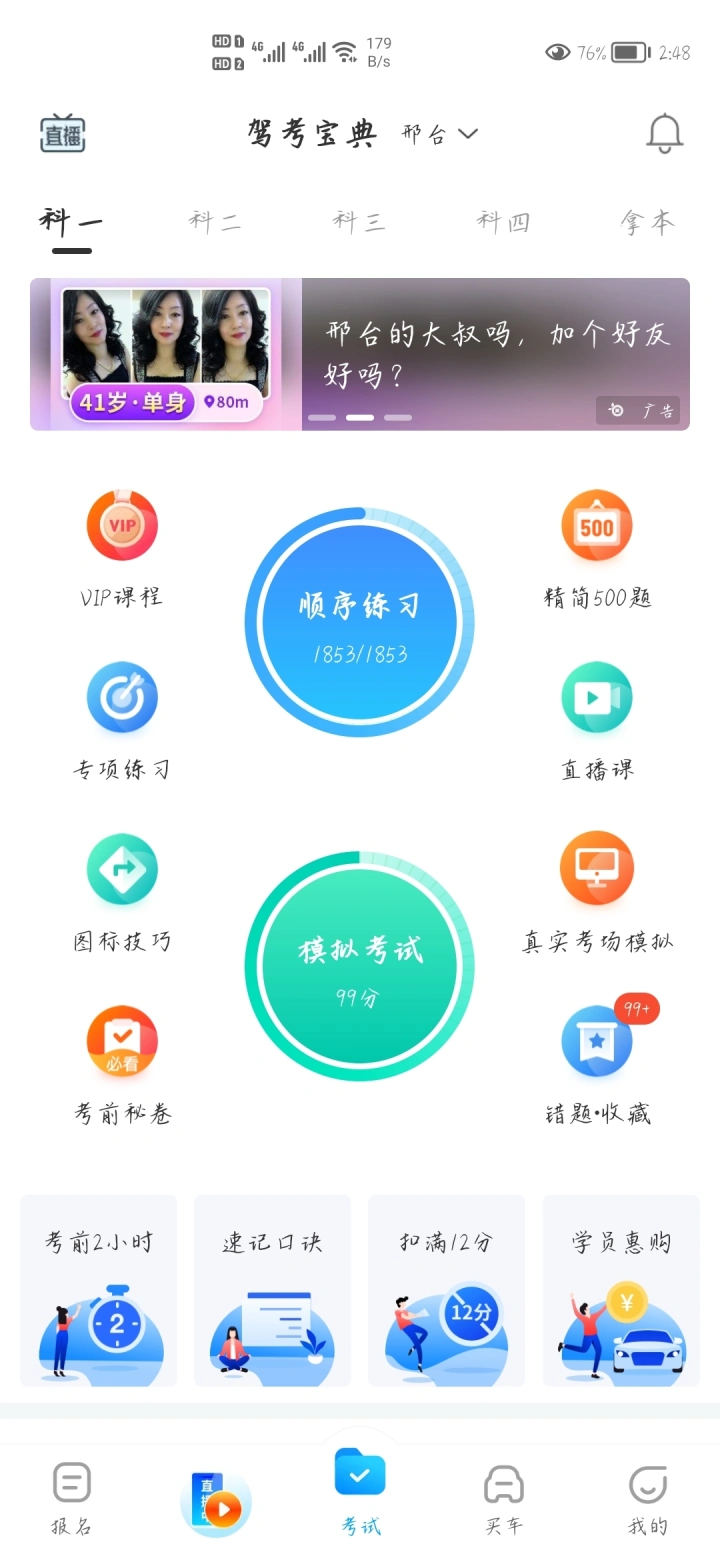Screen dimensions: 720x1560
Task: Open the notifications bell
Action: (x=665, y=134)
